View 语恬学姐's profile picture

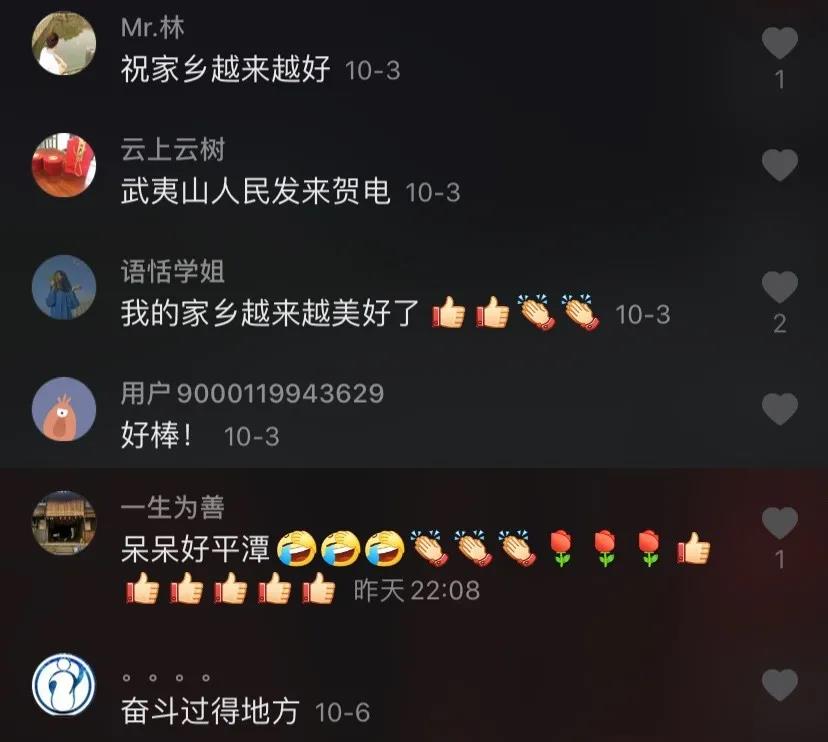[64, 287]
